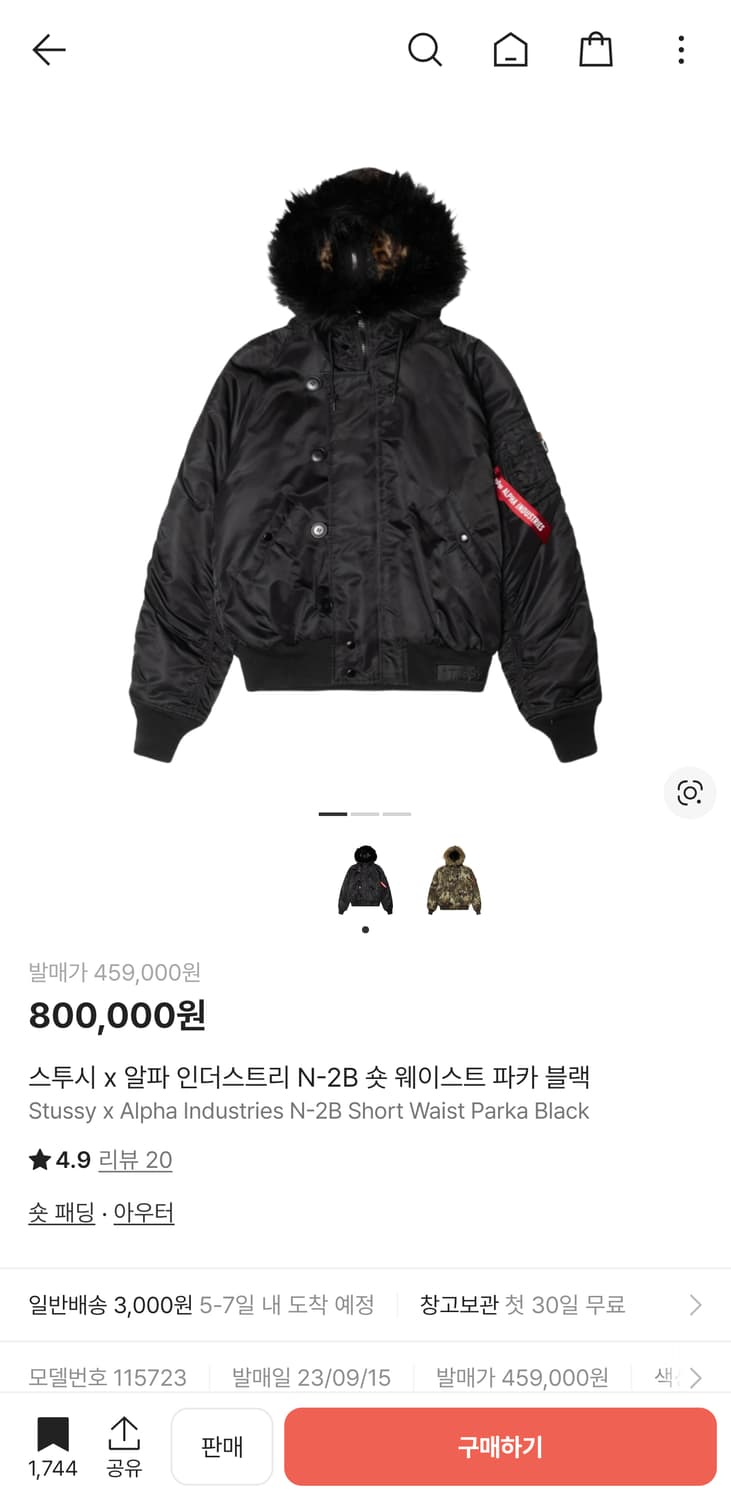This screenshot has width=731, height=1500.
Task: Open the three-dot more options icon
Action: [680, 49]
